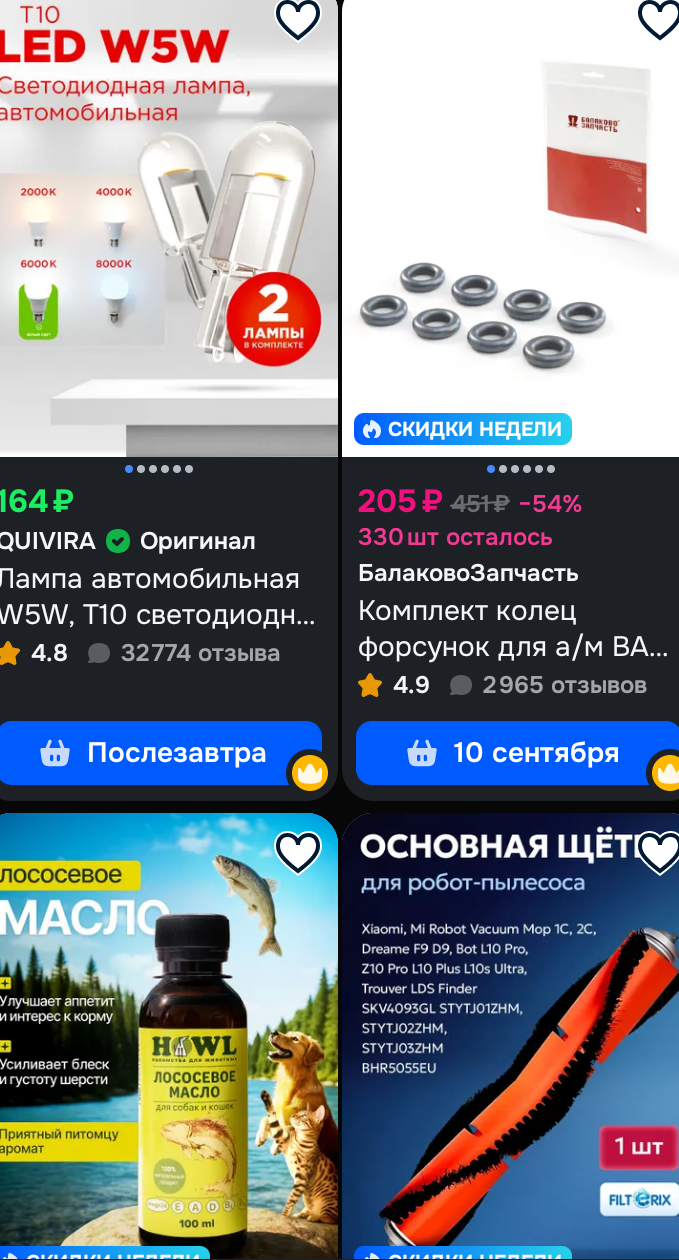This screenshot has width=679, height=1260.
Task: Like the HOWL salmon oil product
Action: point(298,852)
